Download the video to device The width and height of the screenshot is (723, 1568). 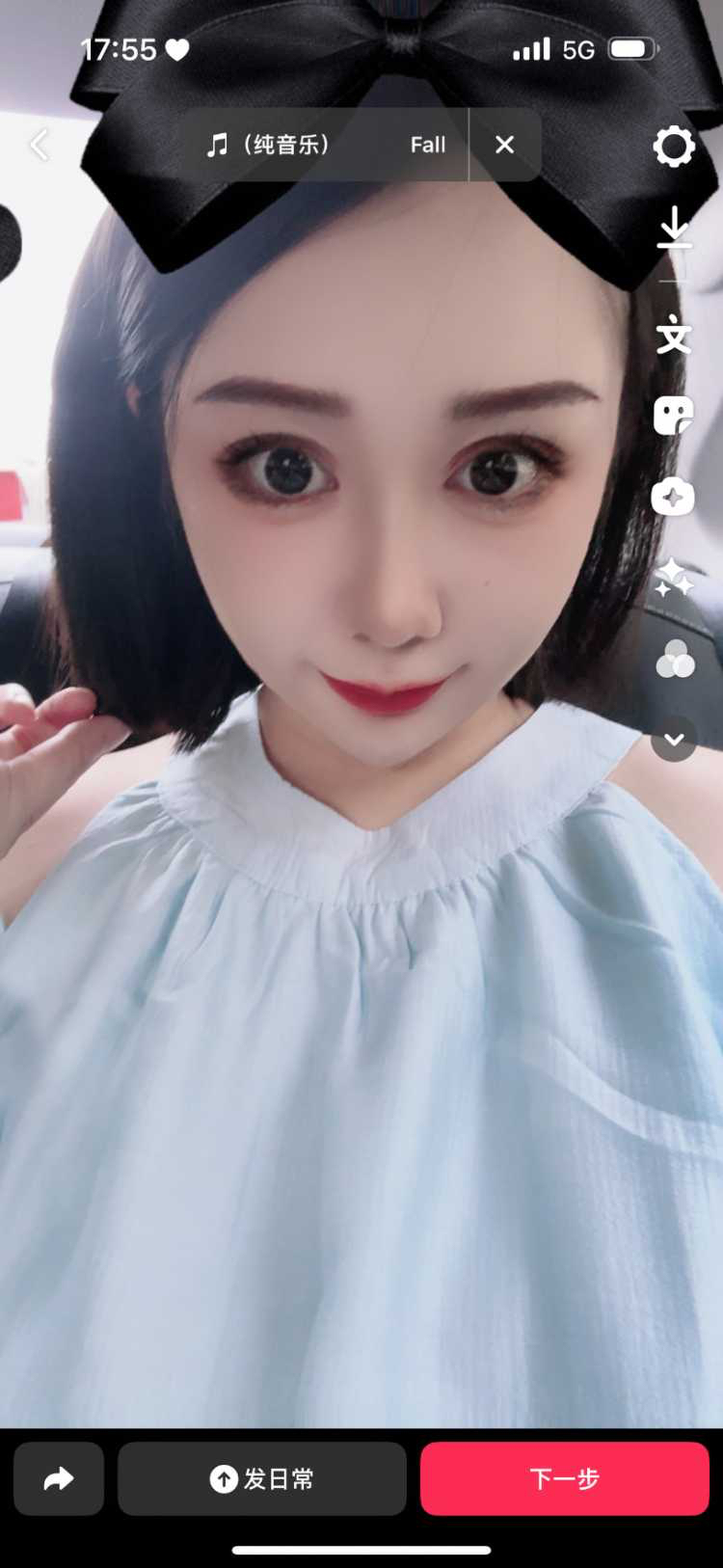click(673, 228)
